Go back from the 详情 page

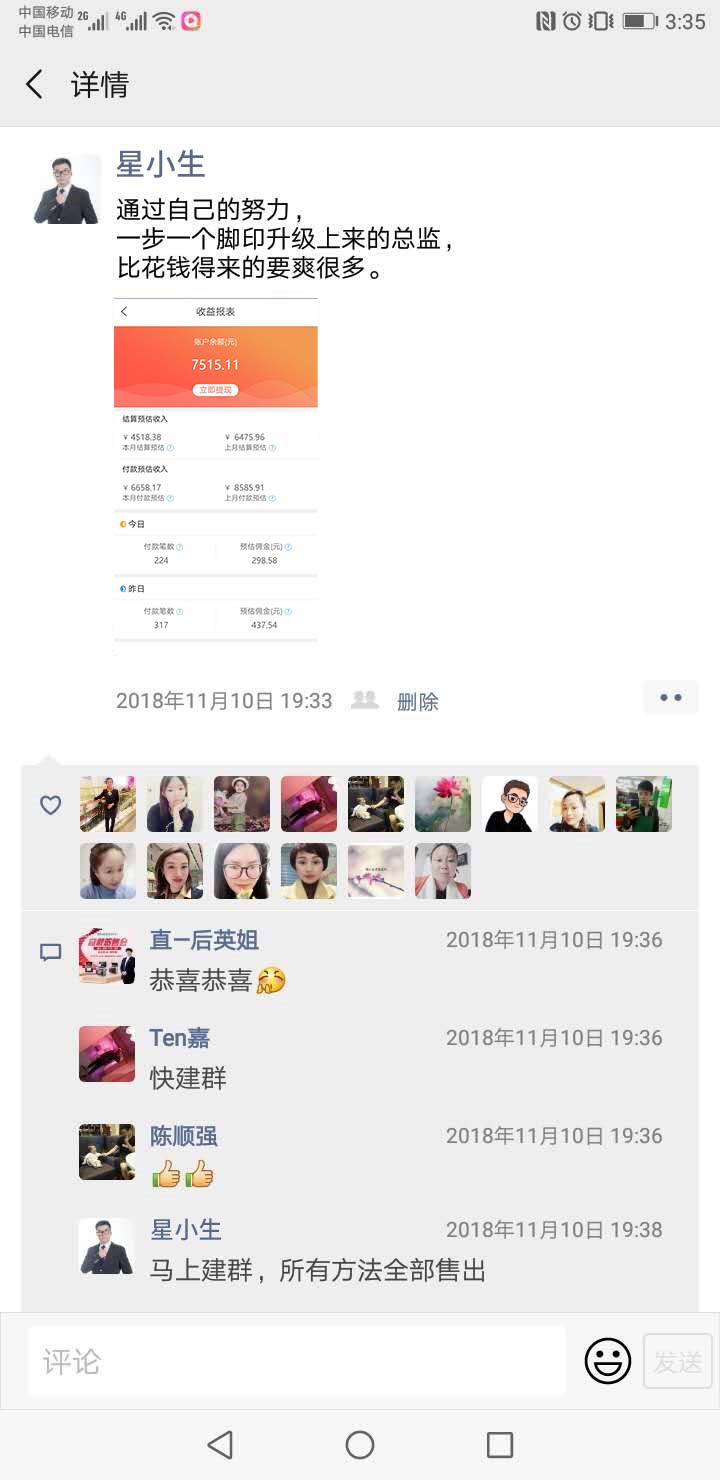35,85
